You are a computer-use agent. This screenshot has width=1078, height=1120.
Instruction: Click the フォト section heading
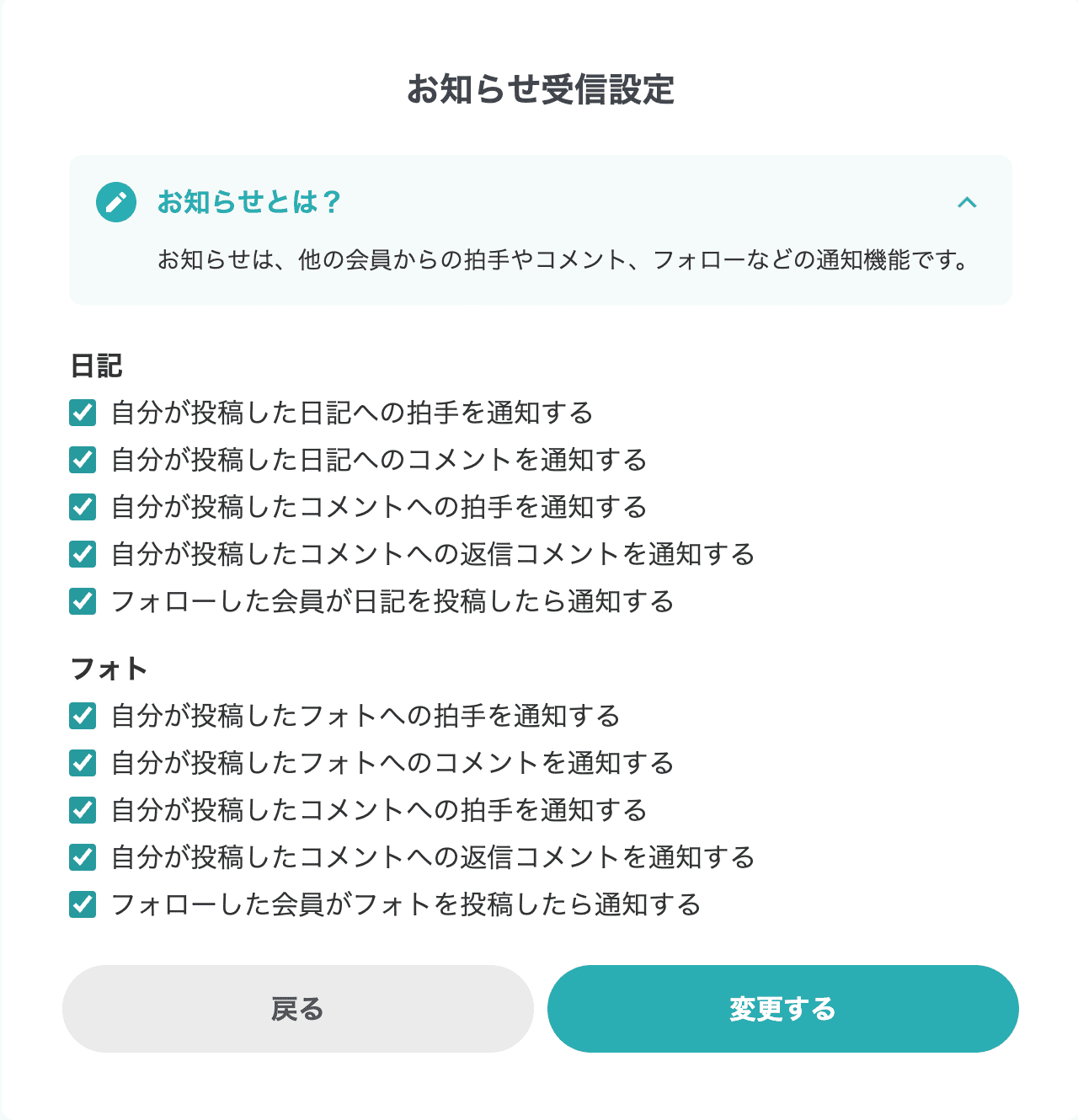(x=109, y=669)
